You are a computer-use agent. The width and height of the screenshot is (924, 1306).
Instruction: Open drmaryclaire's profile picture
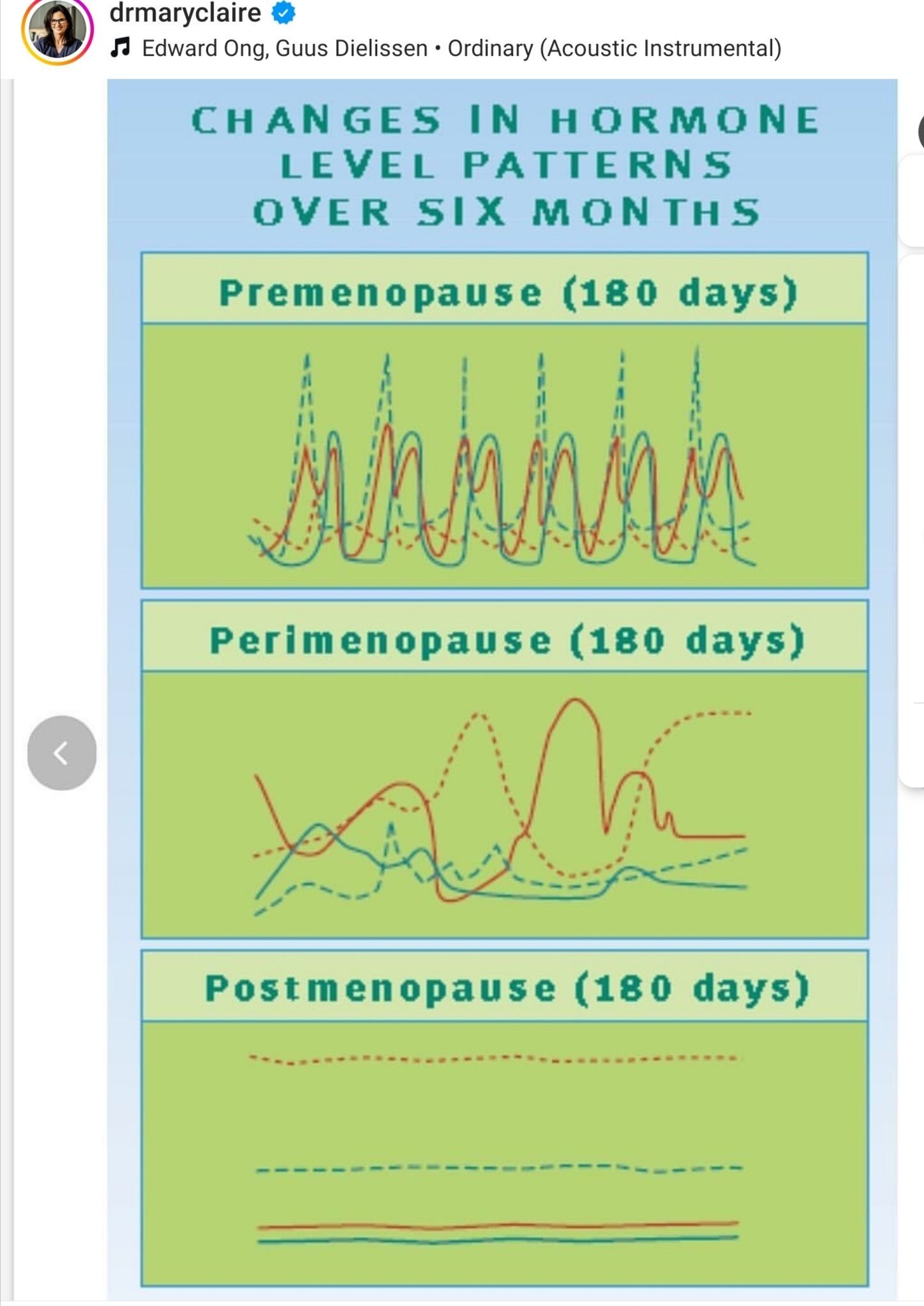point(57,31)
